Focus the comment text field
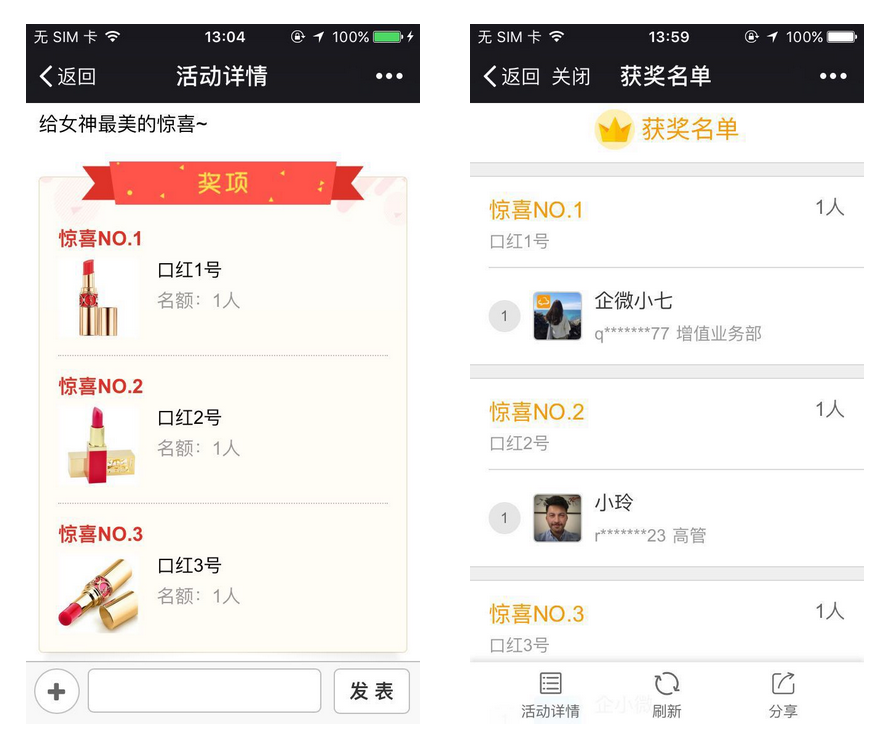Viewport: 888px width, 748px height. tap(204, 691)
